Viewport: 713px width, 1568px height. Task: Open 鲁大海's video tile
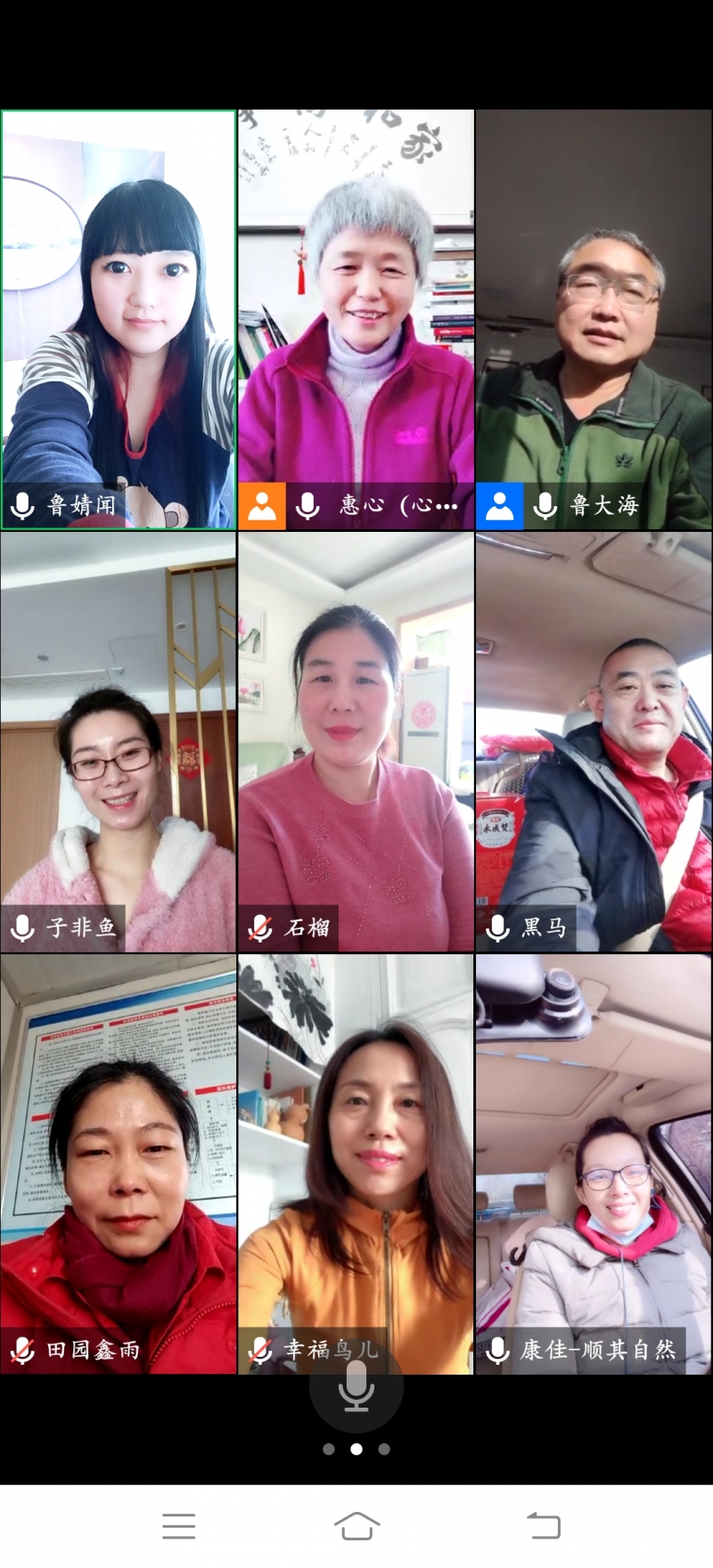594,319
